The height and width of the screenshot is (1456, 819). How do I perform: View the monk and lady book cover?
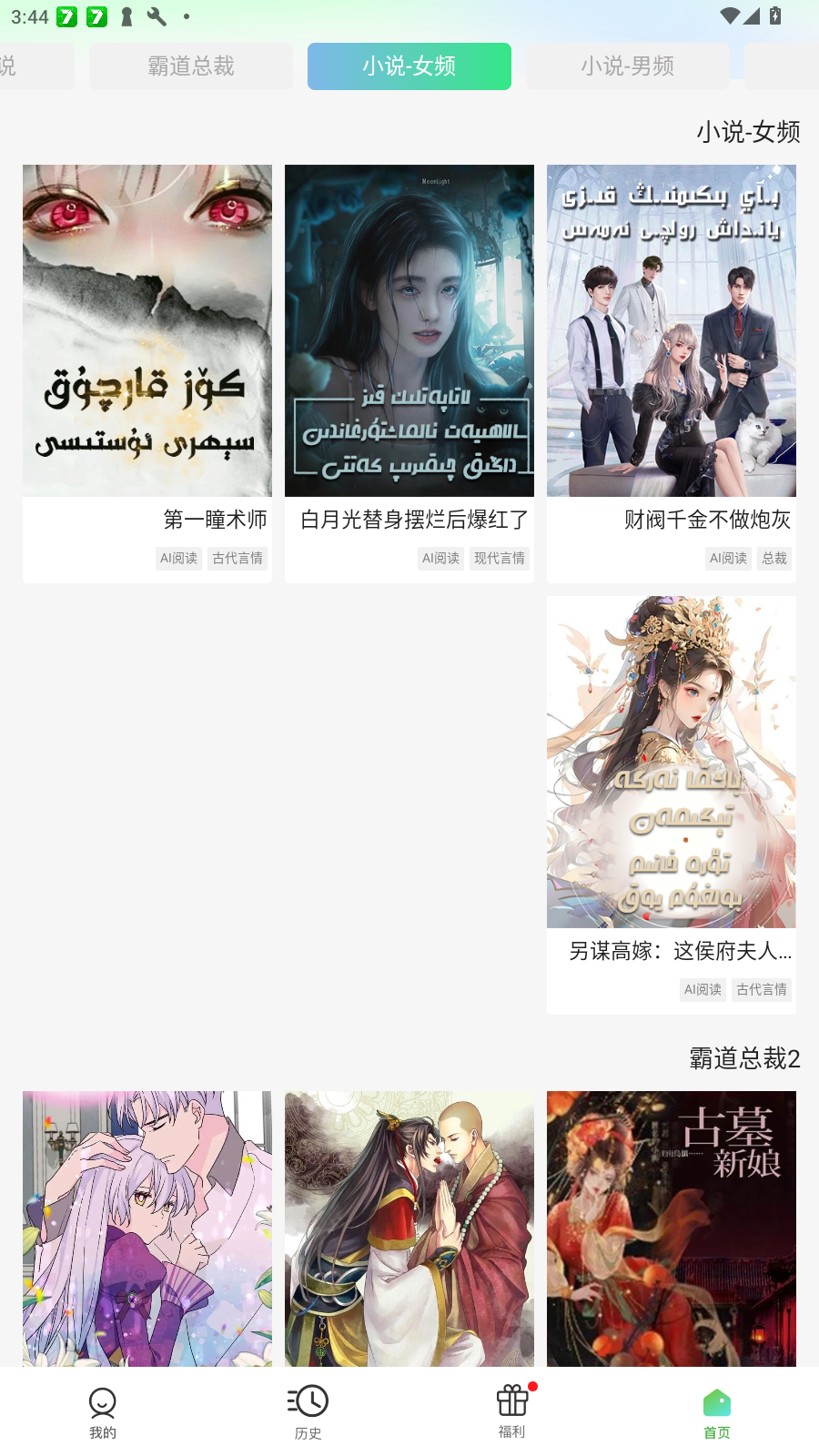[409, 1228]
